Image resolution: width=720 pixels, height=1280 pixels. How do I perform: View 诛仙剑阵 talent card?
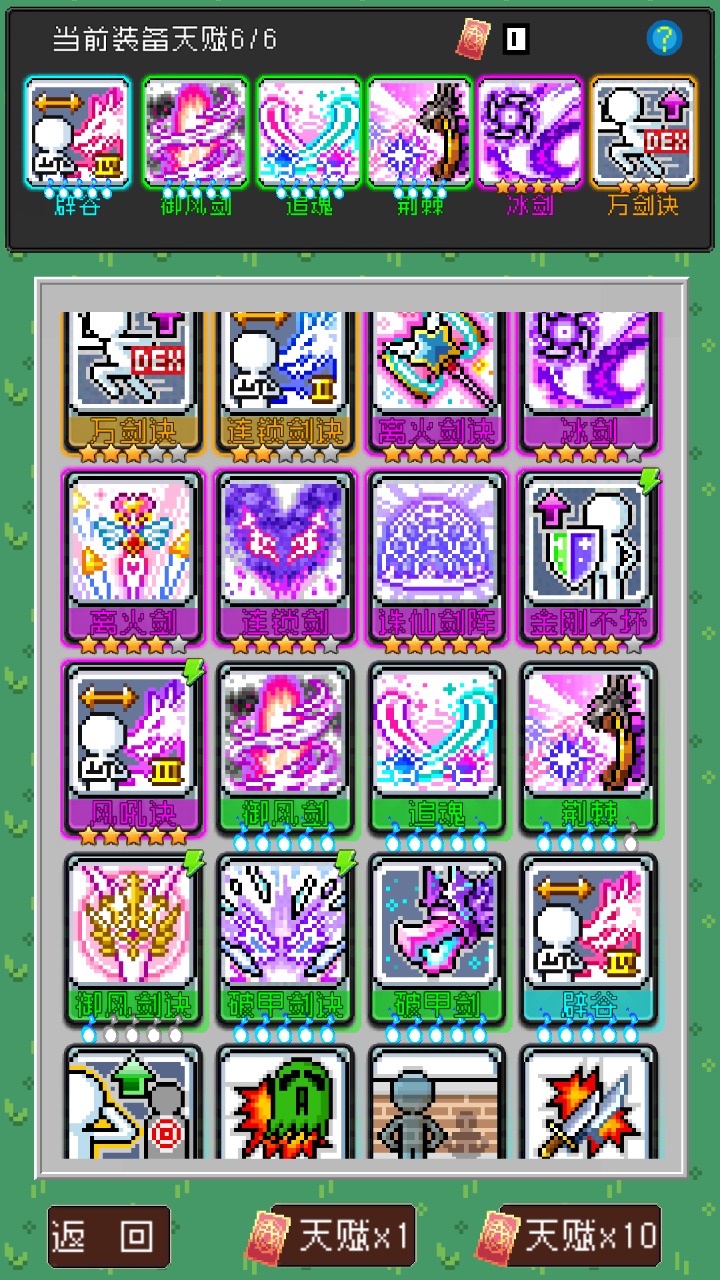438,557
